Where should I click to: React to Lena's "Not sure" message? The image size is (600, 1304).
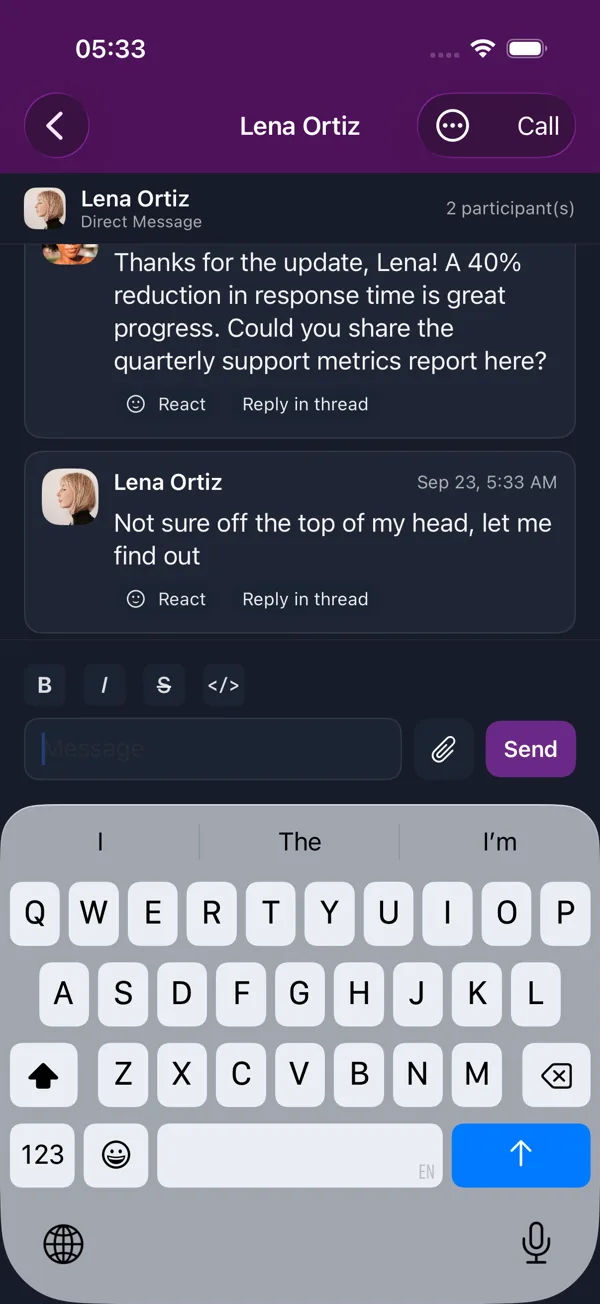[x=166, y=599]
